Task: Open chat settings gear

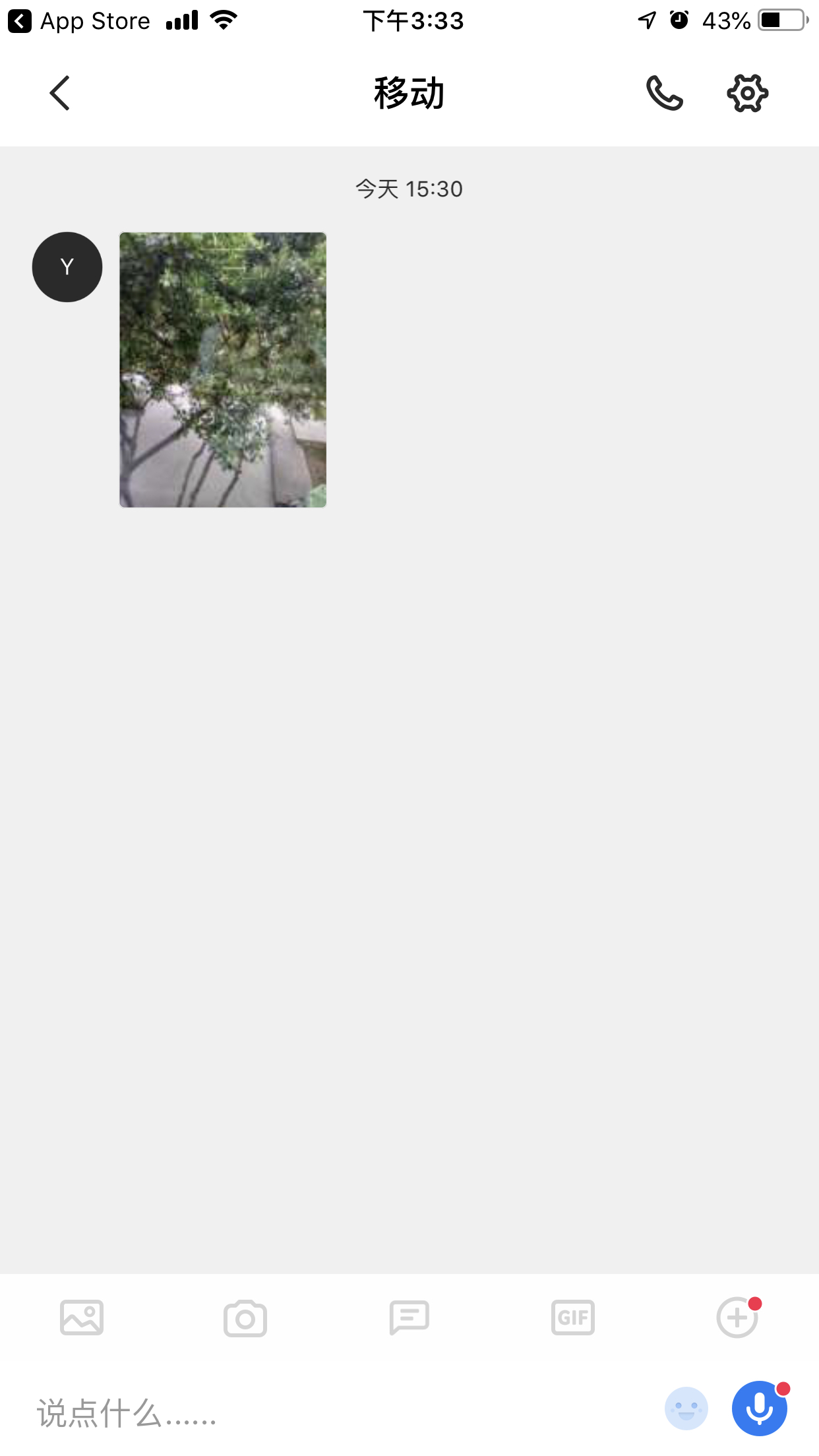Action: 747,93
